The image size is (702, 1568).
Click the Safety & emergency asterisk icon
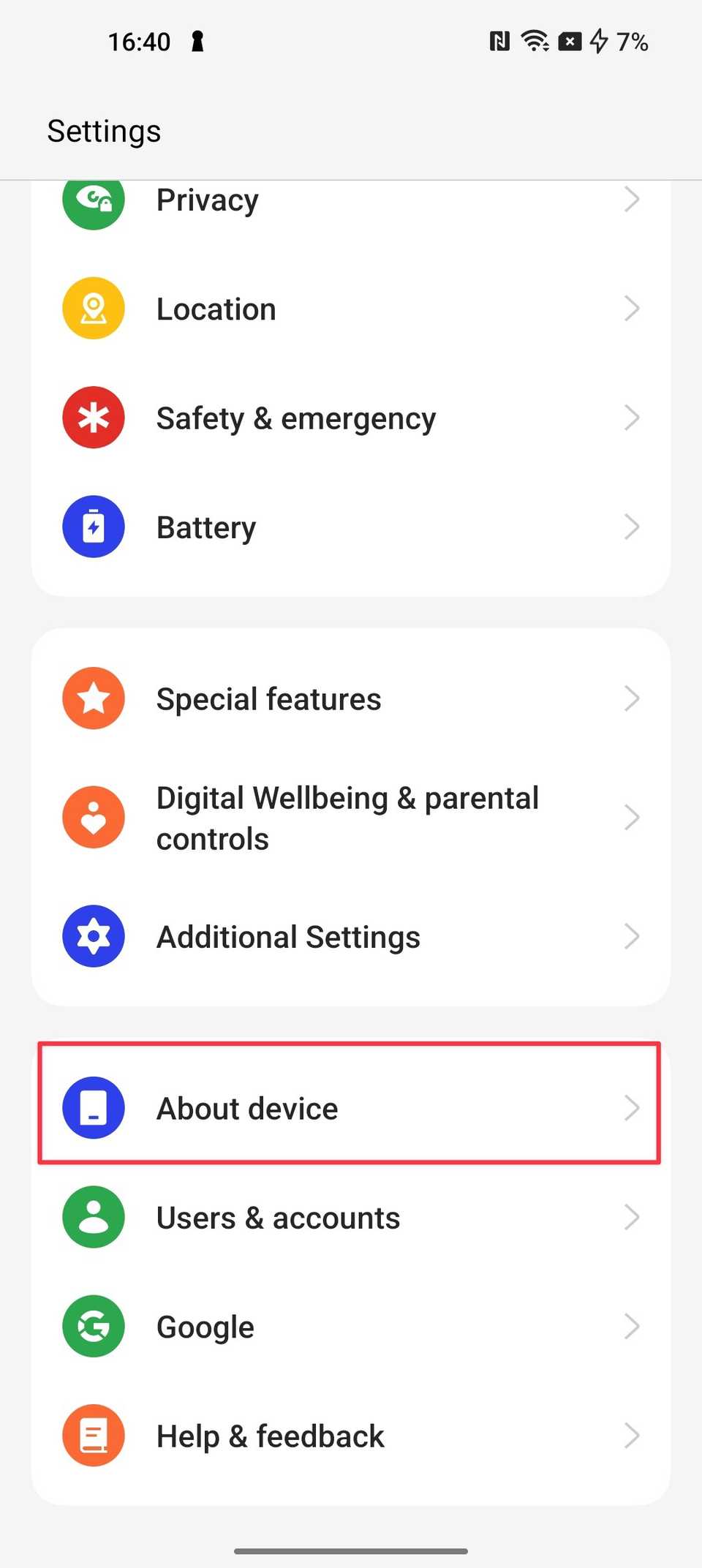click(94, 417)
